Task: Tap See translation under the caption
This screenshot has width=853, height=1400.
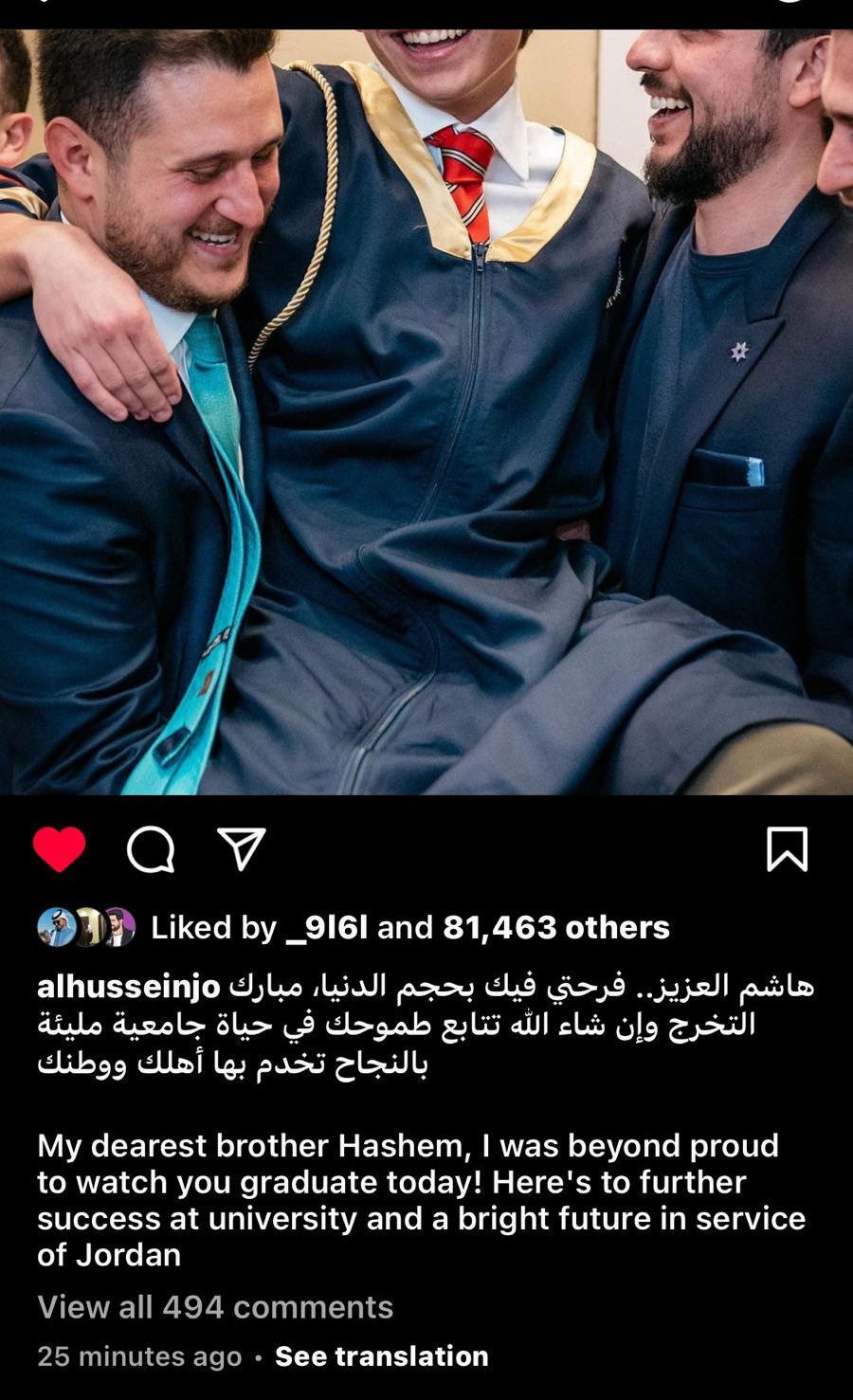Action: pyautogui.click(x=381, y=1356)
